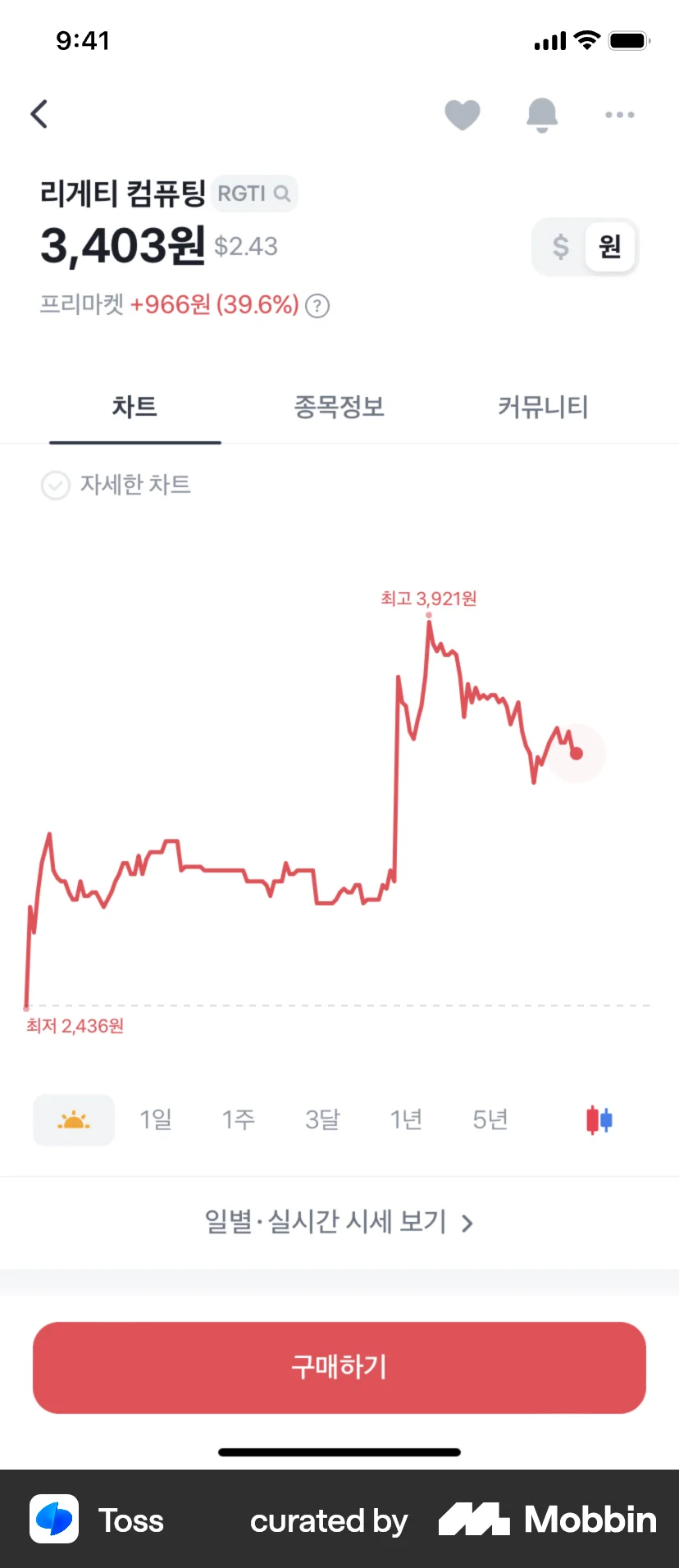Screen dimensions: 679x1568
Task: Show the 1년 chart range
Action: [x=406, y=1120]
